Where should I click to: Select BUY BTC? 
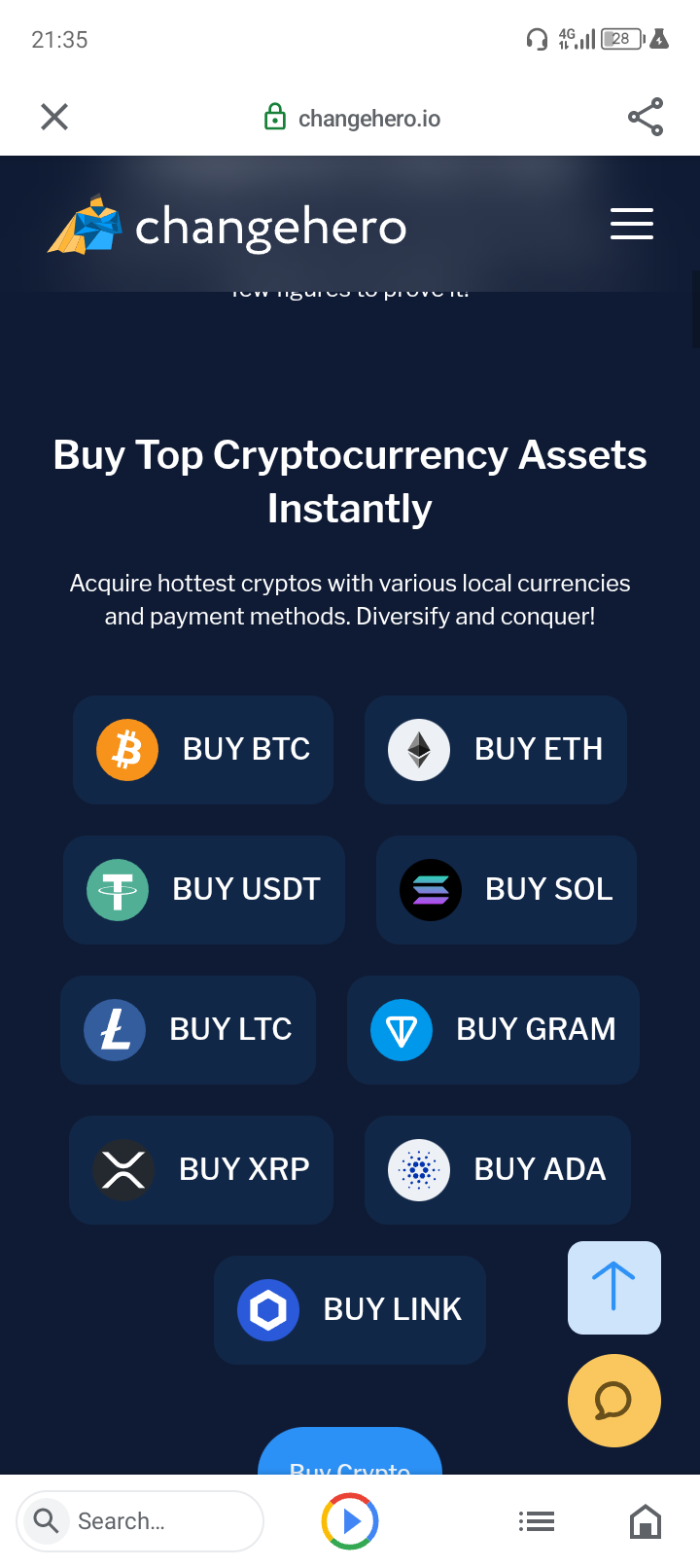point(203,750)
